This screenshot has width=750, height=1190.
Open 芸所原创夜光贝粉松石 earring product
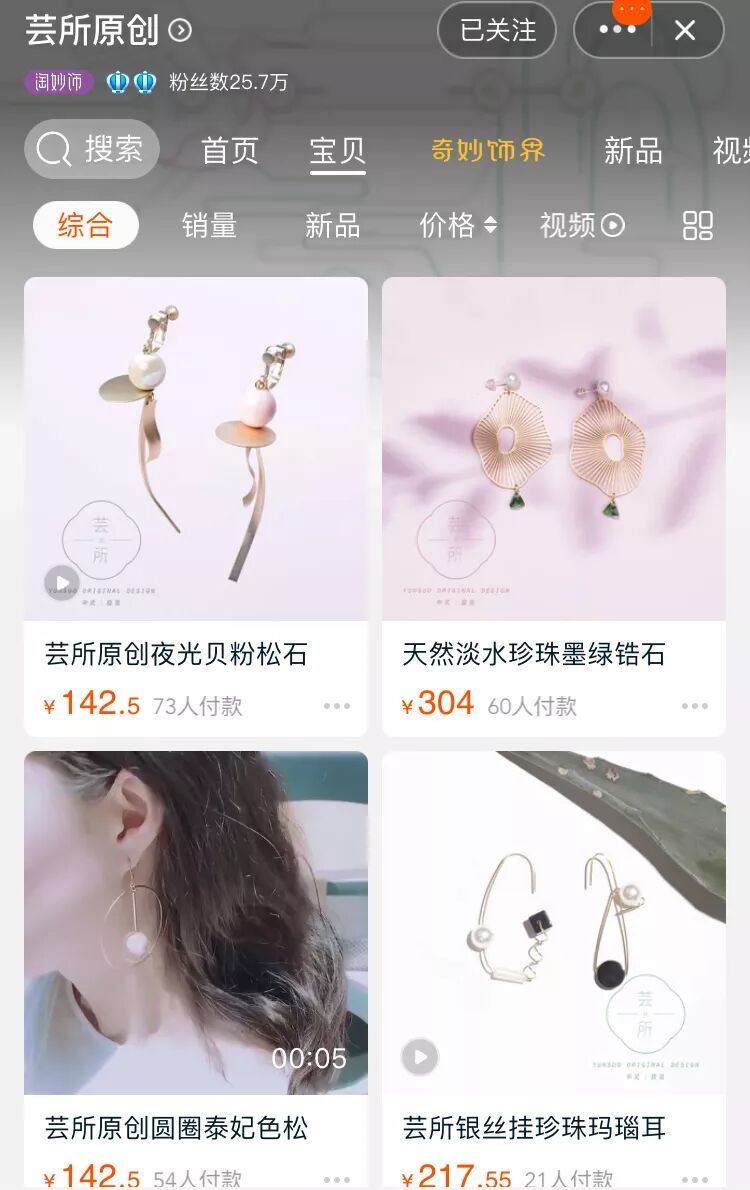point(196,450)
